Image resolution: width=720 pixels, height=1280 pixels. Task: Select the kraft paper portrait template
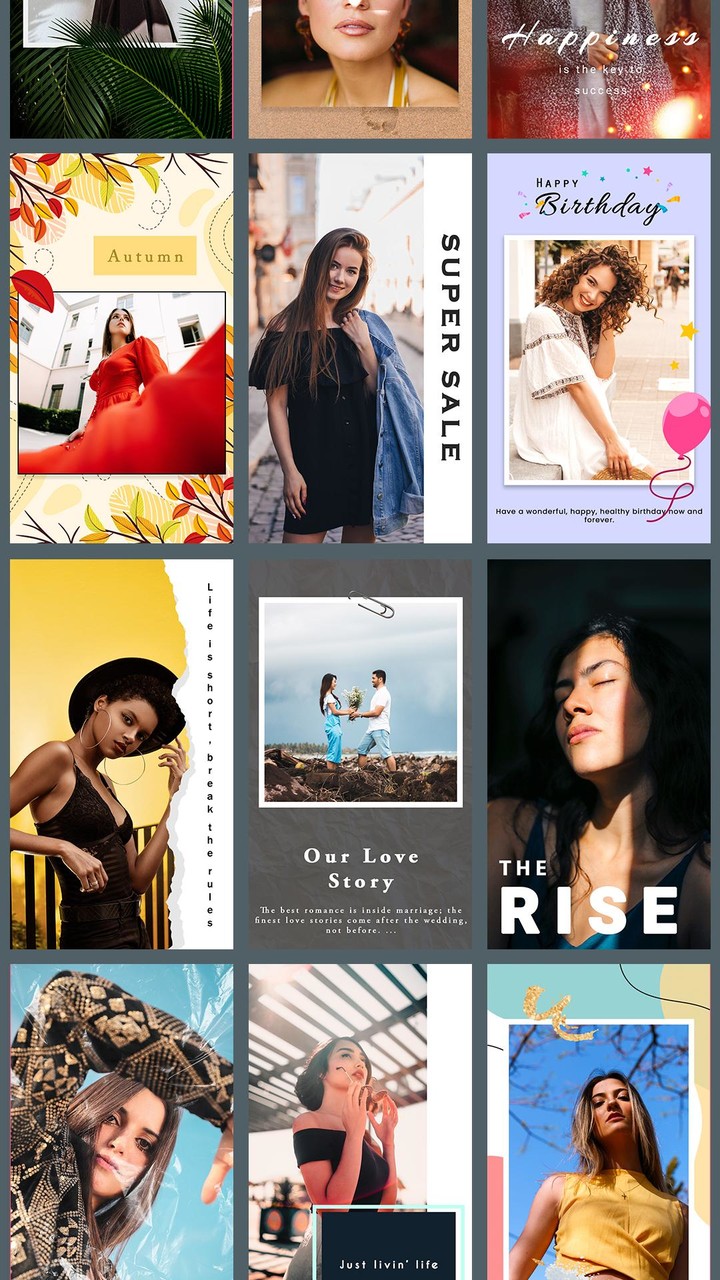(x=360, y=68)
